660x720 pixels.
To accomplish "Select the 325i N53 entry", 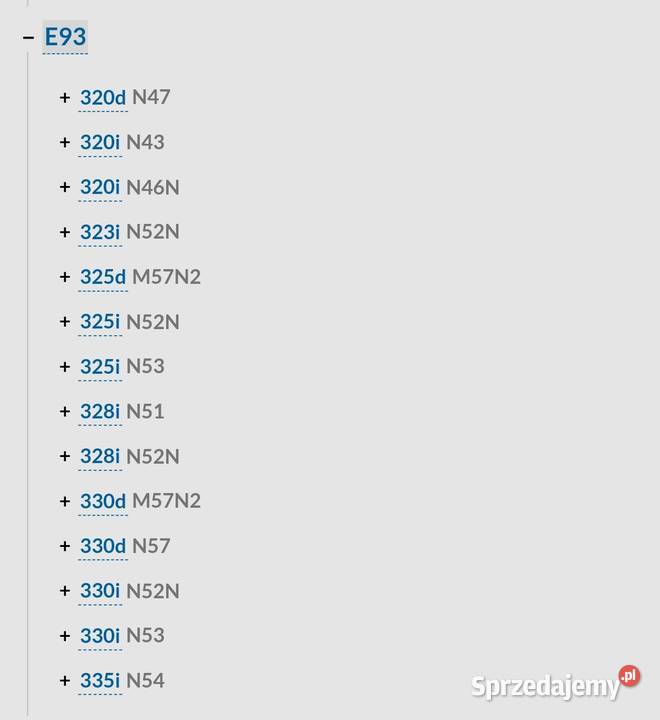I will point(100,367).
